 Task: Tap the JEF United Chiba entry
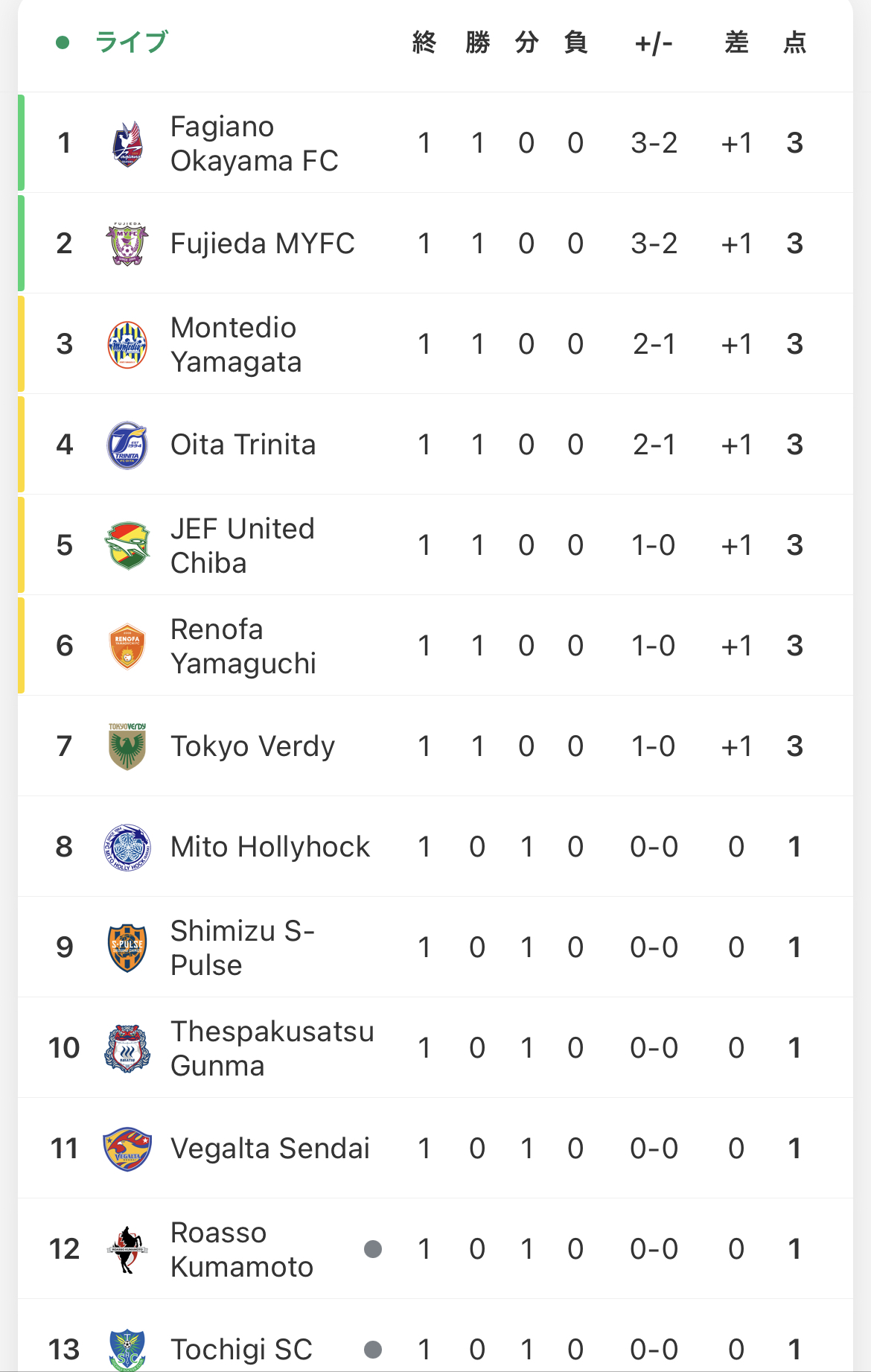(x=242, y=545)
